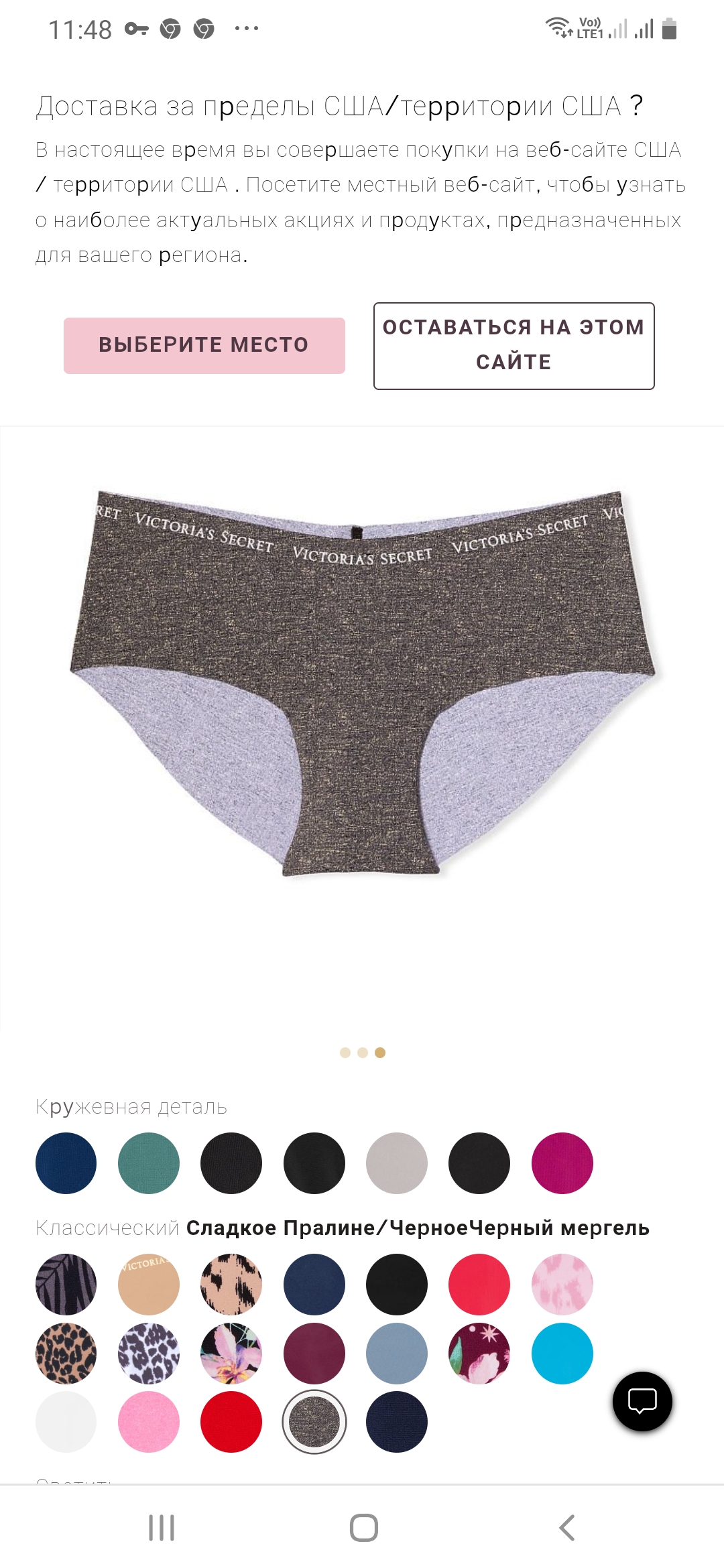
Task: Open the live chat bubble
Action: (x=642, y=1401)
